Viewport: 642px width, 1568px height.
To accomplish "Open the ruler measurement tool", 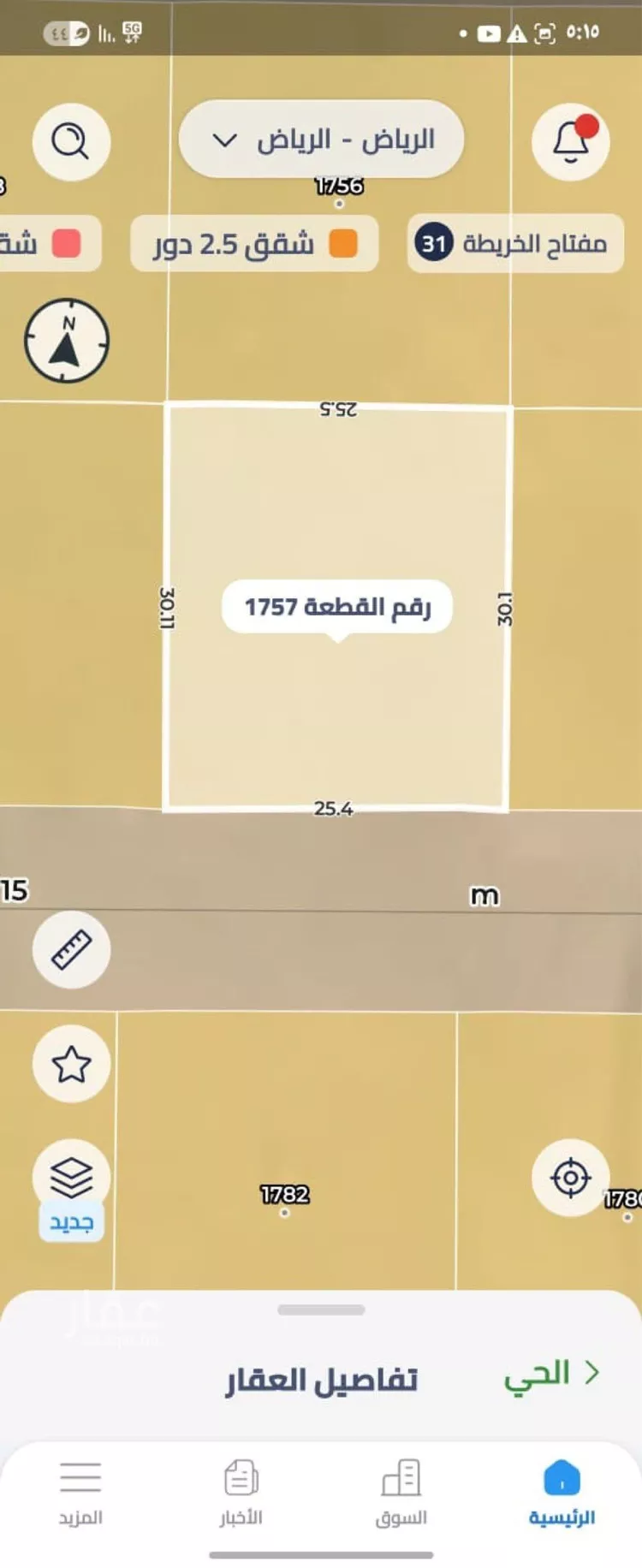I will click(x=71, y=949).
